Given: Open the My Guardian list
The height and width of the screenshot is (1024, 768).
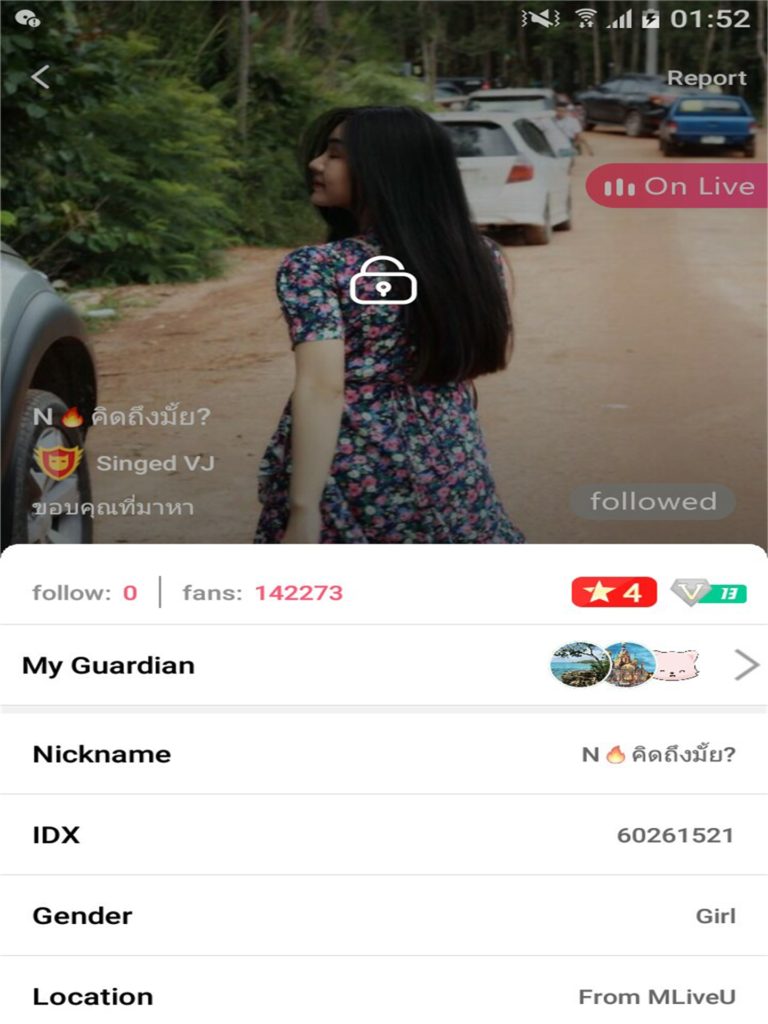Looking at the screenshot, I should click(384, 665).
